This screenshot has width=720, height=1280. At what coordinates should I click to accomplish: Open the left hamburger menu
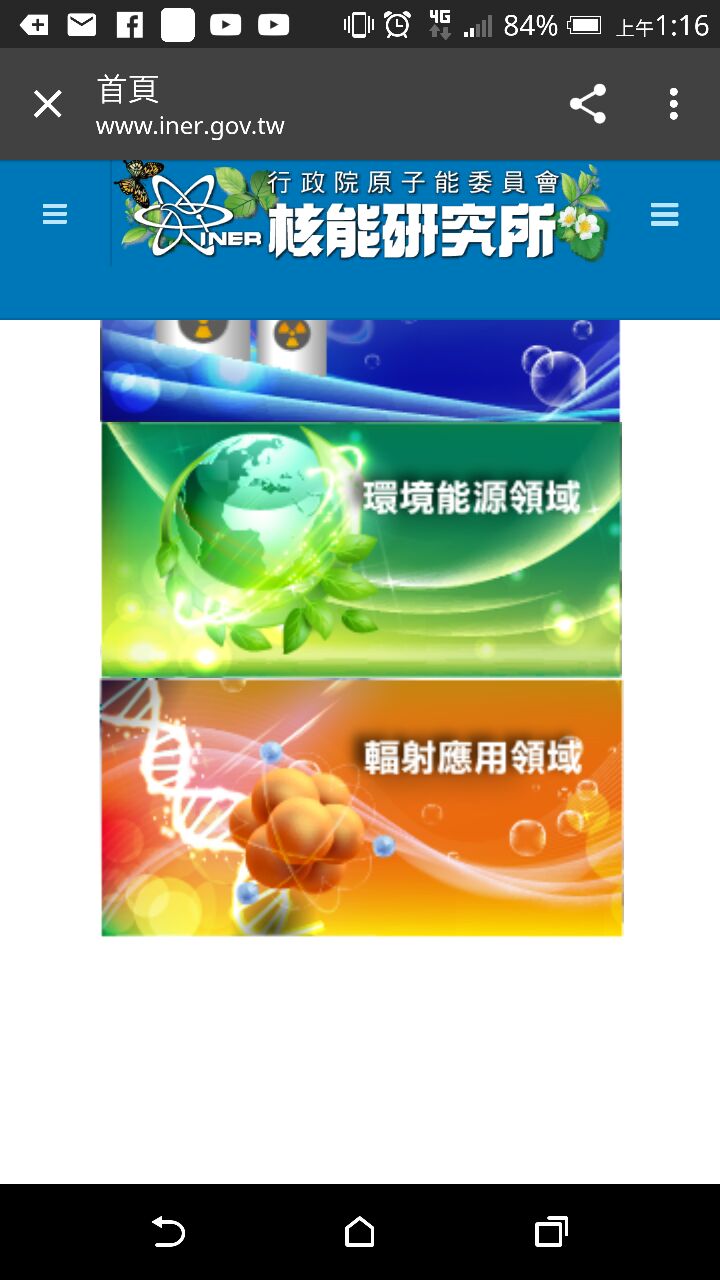(x=54, y=214)
